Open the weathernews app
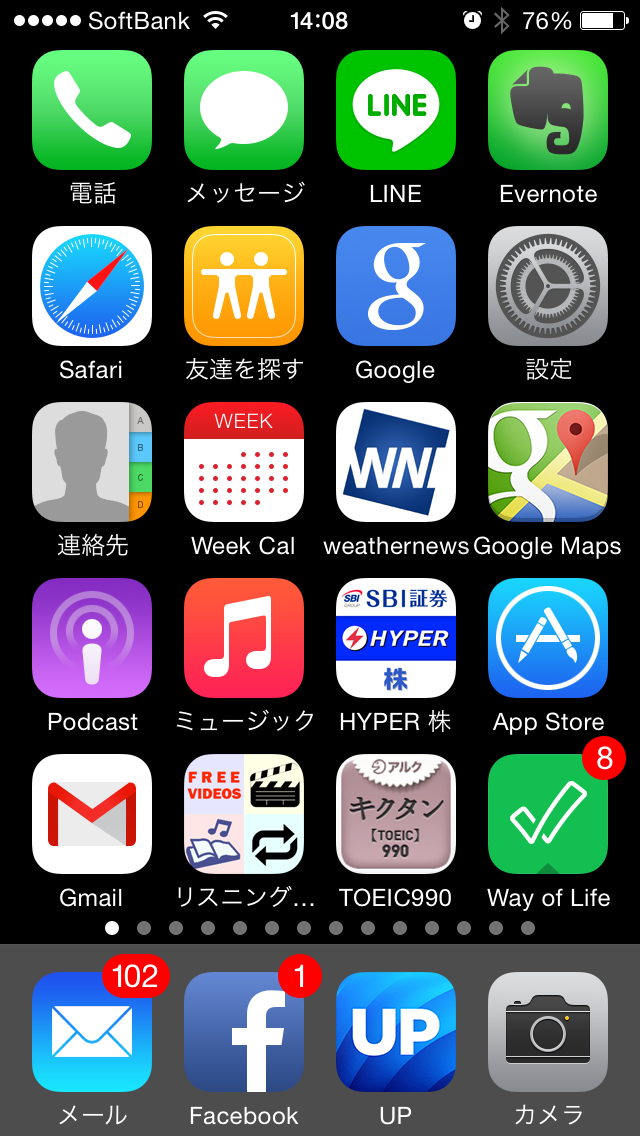Image resolution: width=640 pixels, height=1136 pixels. pyautogui.click(x=396, y=462)
